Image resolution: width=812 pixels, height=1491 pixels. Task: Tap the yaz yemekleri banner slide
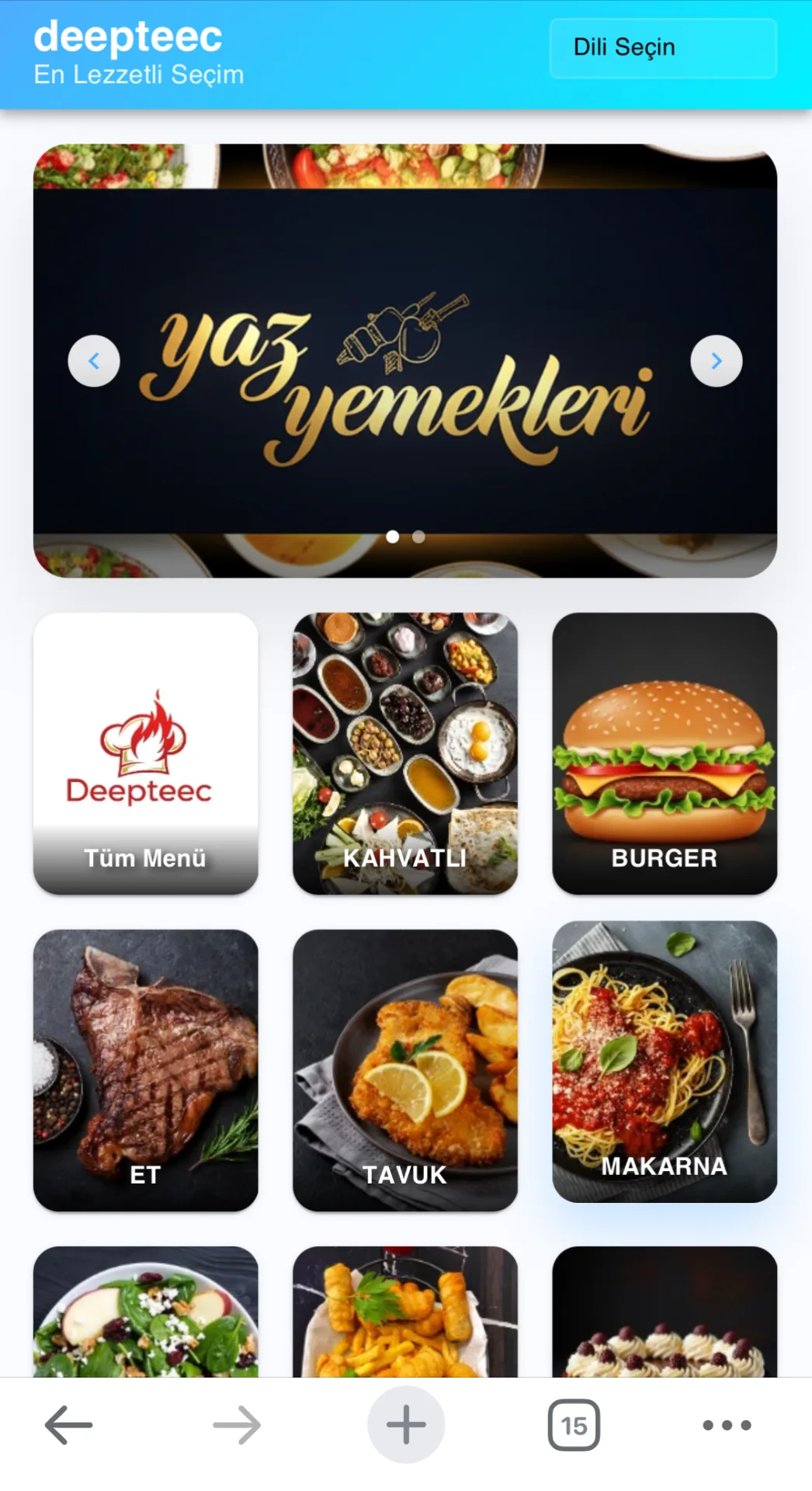[404, 361]
